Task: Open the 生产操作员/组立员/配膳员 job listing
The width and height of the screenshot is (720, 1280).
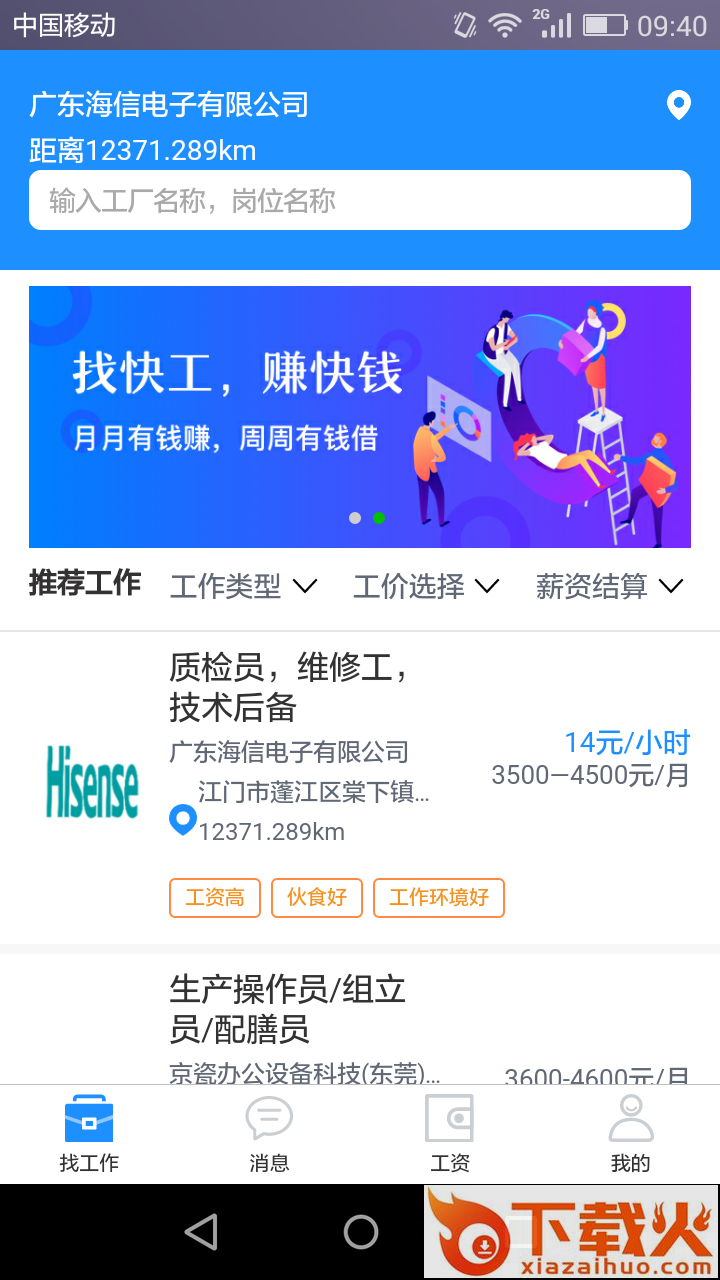Action: point(360,1020)
